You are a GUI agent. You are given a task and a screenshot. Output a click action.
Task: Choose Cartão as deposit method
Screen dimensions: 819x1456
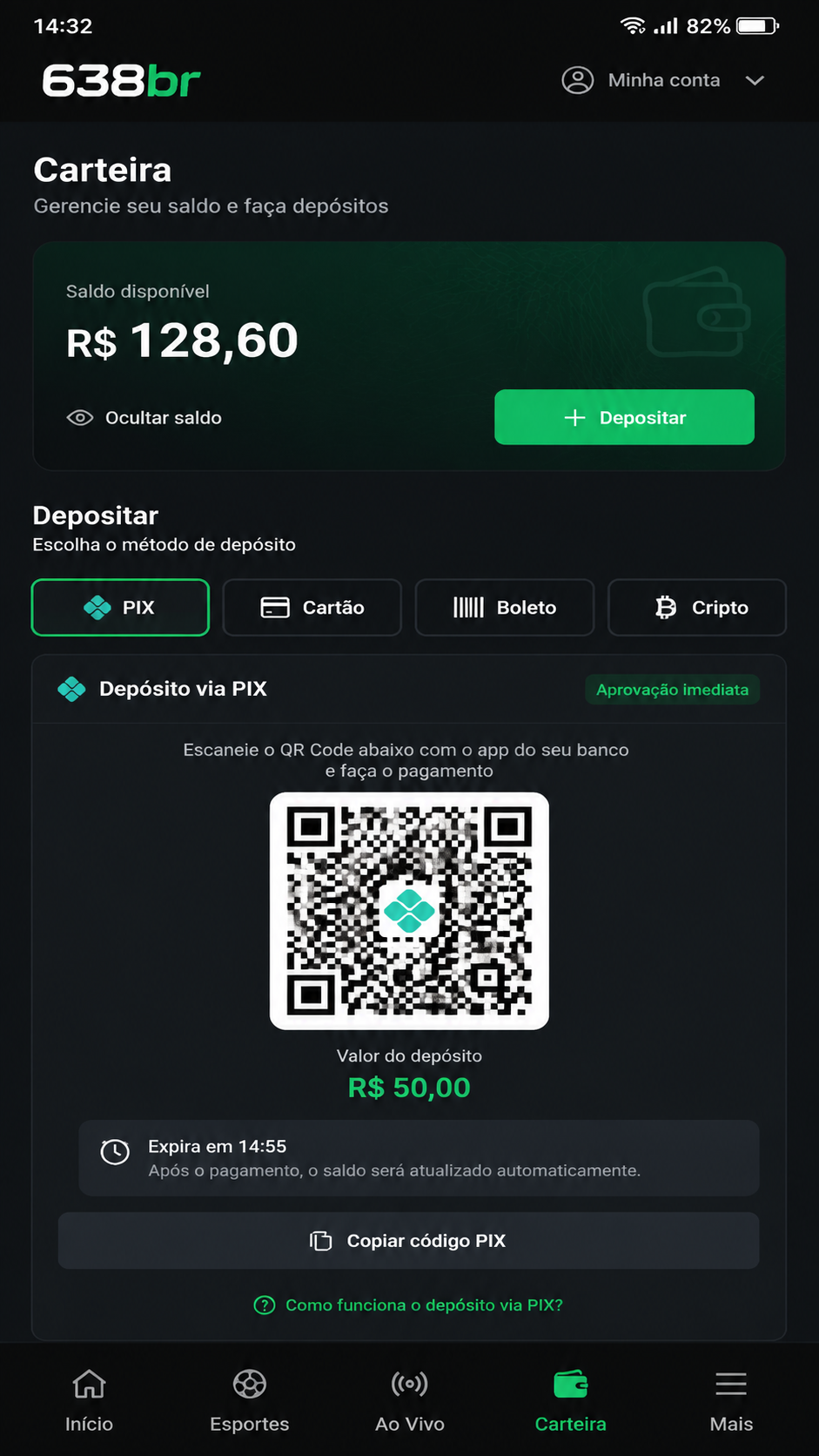(312, 607)
